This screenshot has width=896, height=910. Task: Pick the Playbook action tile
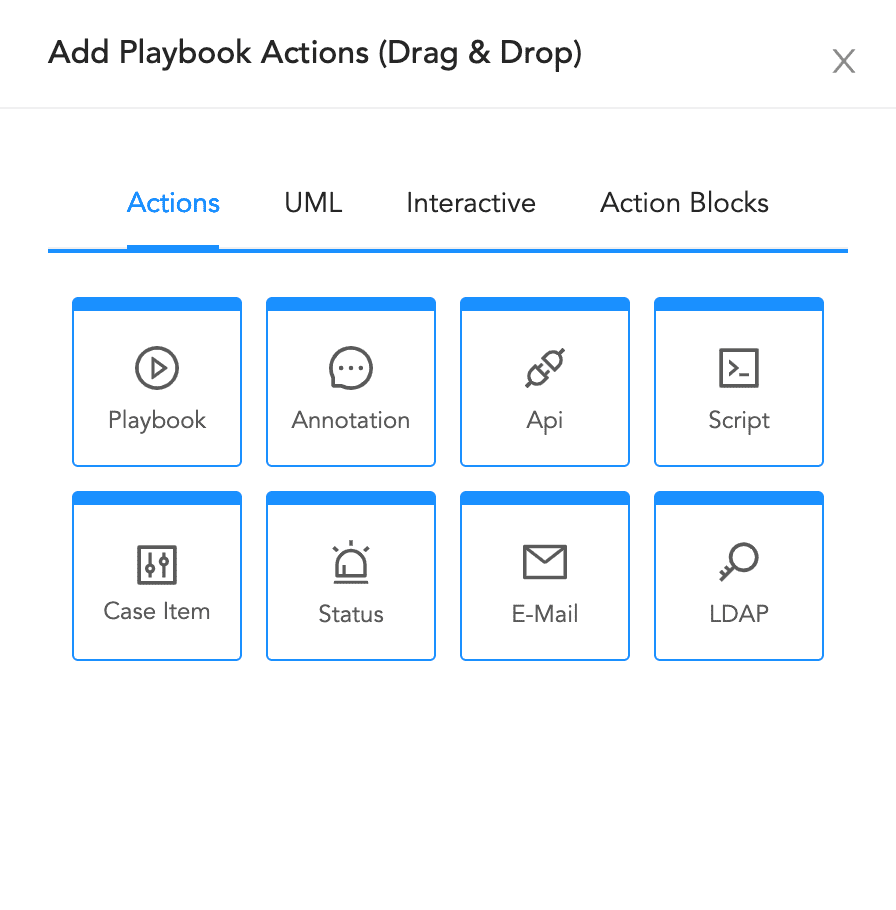[157, 381]
